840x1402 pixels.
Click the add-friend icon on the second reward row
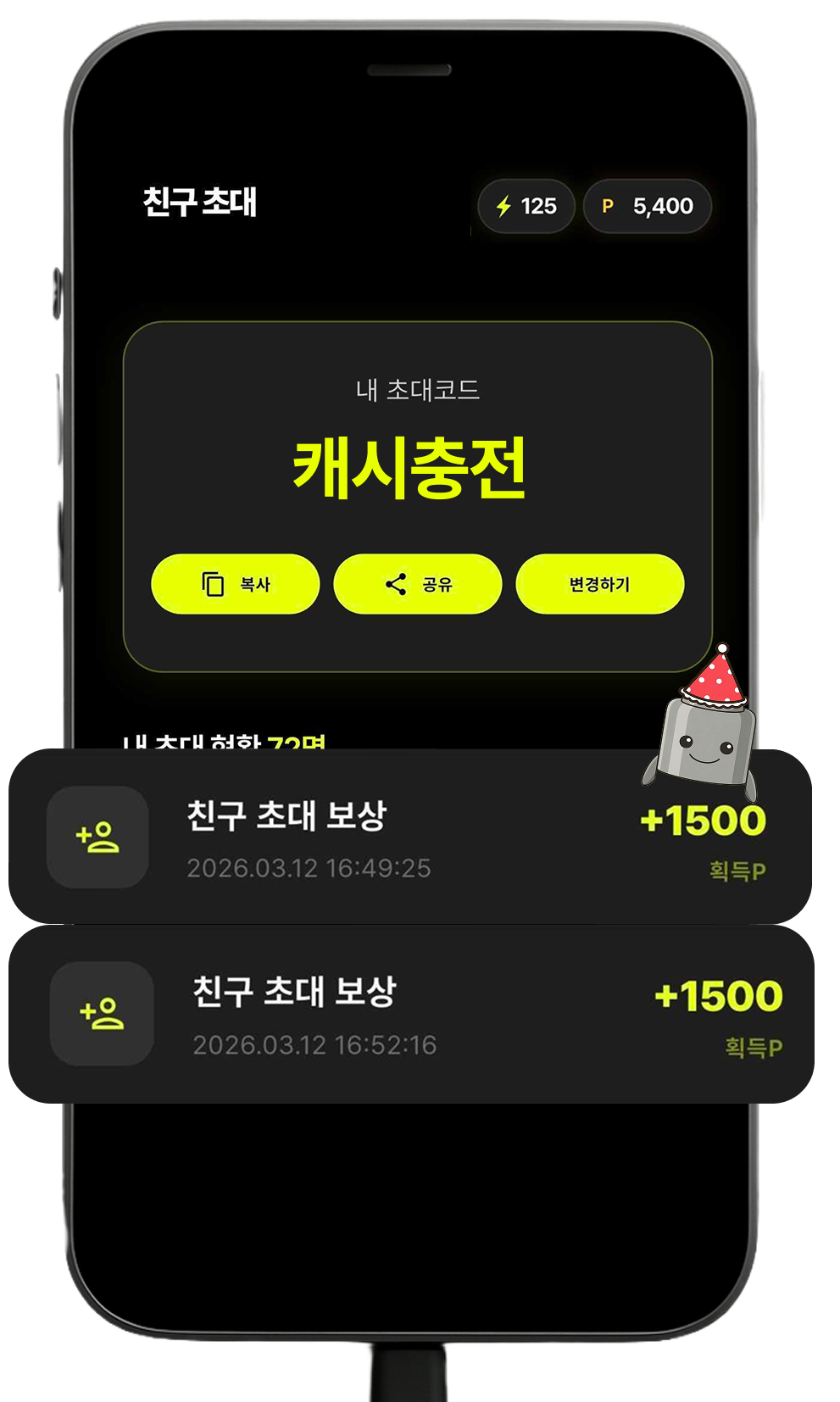point(102,1014)
